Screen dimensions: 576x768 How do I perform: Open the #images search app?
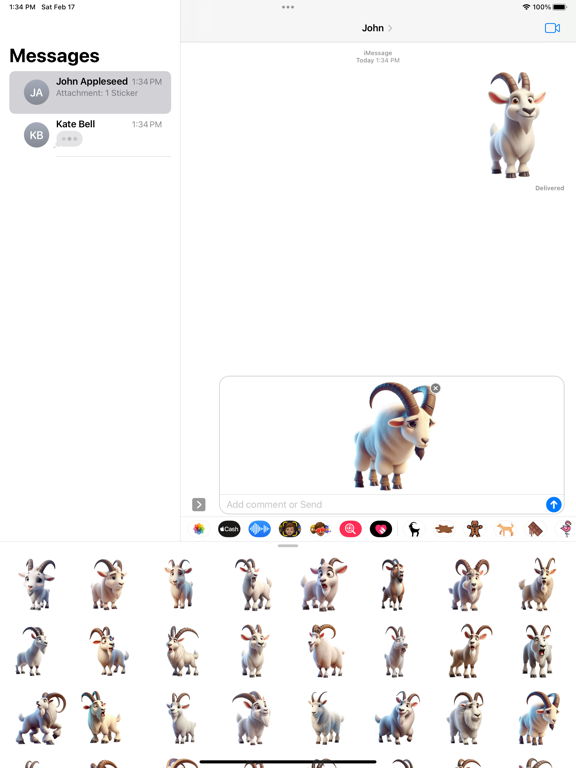point(350,529)
